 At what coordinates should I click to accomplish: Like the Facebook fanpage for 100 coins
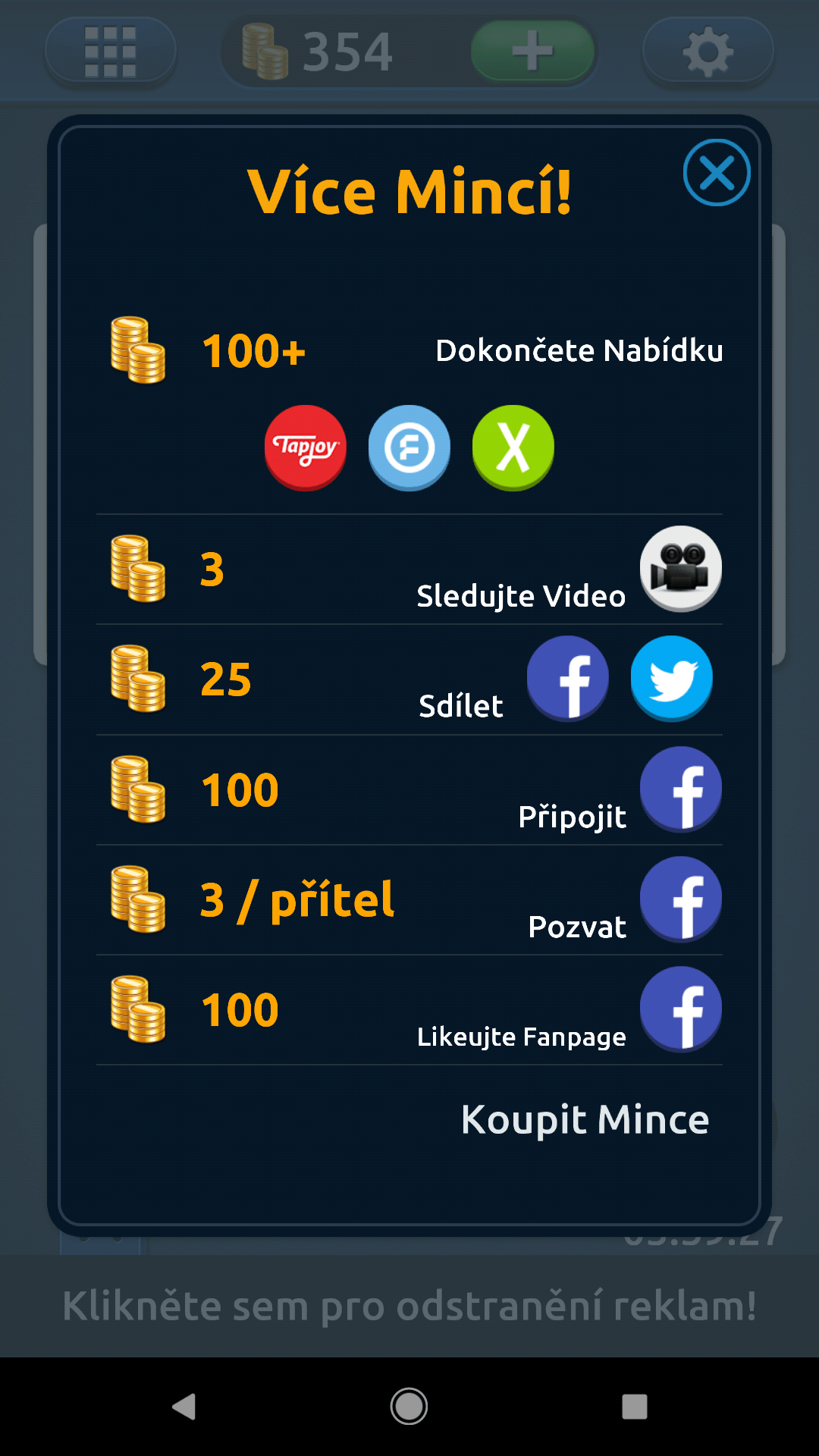pyautogui.click(x=680, y=1009)
